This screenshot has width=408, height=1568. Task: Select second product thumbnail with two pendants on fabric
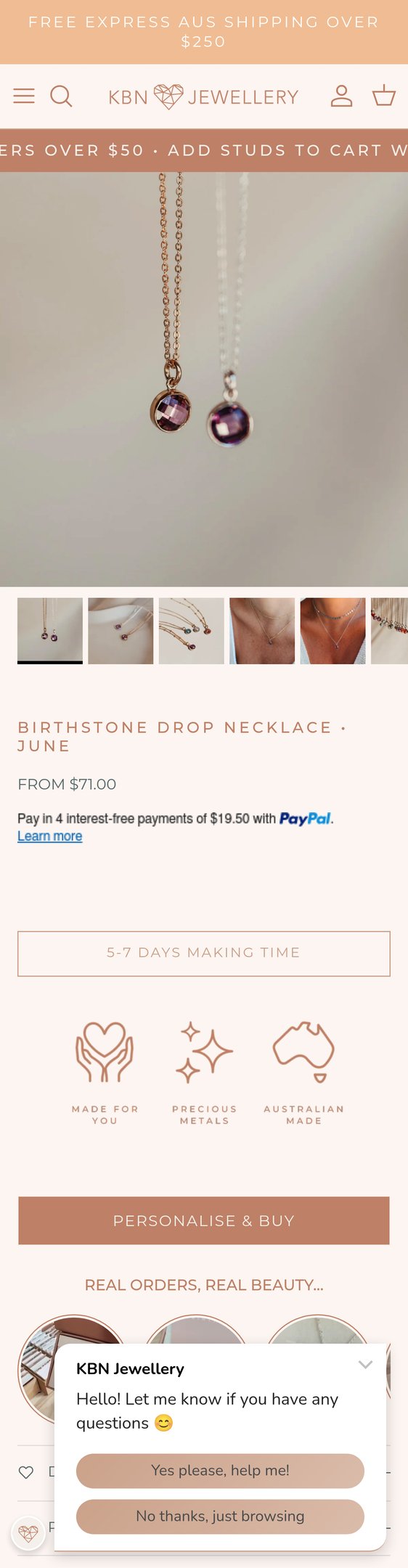point(121,630)
